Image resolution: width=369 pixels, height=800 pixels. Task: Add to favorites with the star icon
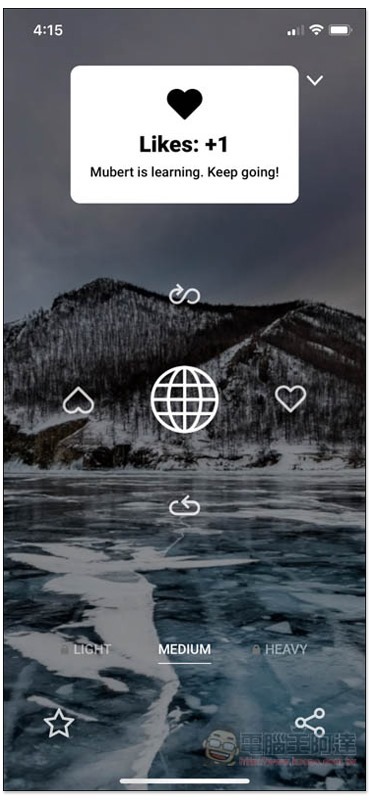pos(59,722)
